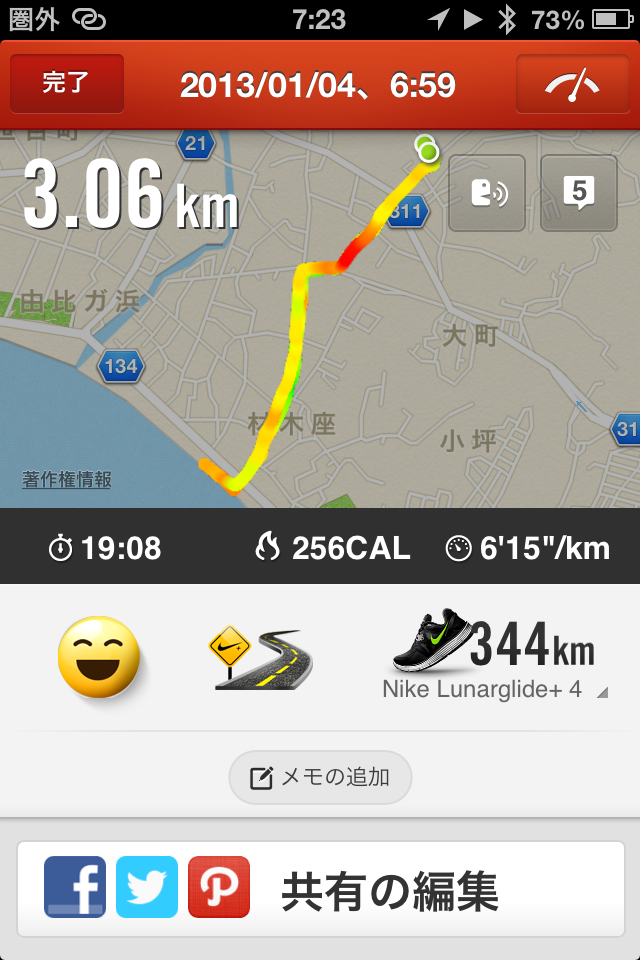640x960 pixels.
Task: Change the smiley mood rating
Action: [x=98, y=657]
